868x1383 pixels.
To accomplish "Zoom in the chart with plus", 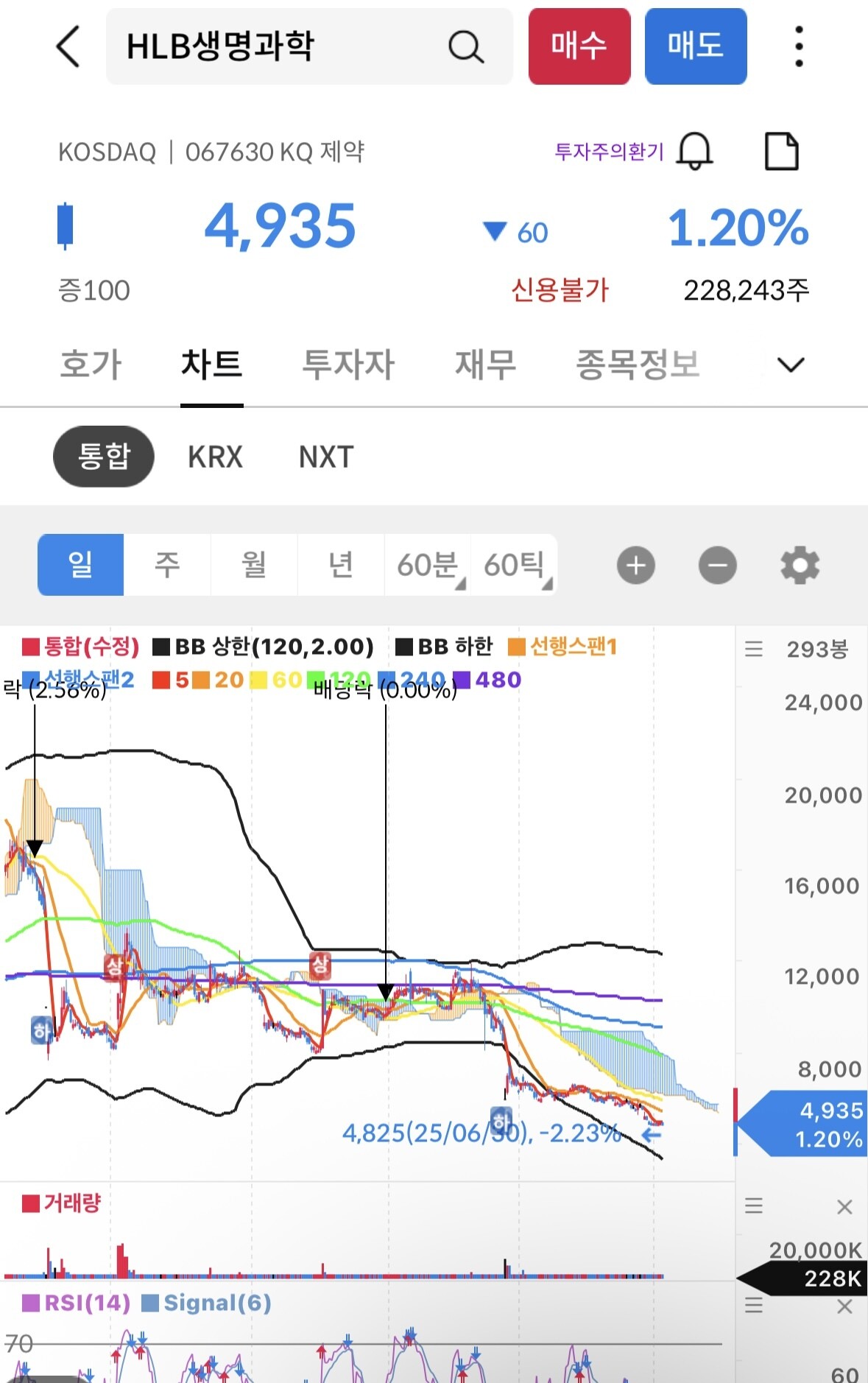I will point(636,566).
